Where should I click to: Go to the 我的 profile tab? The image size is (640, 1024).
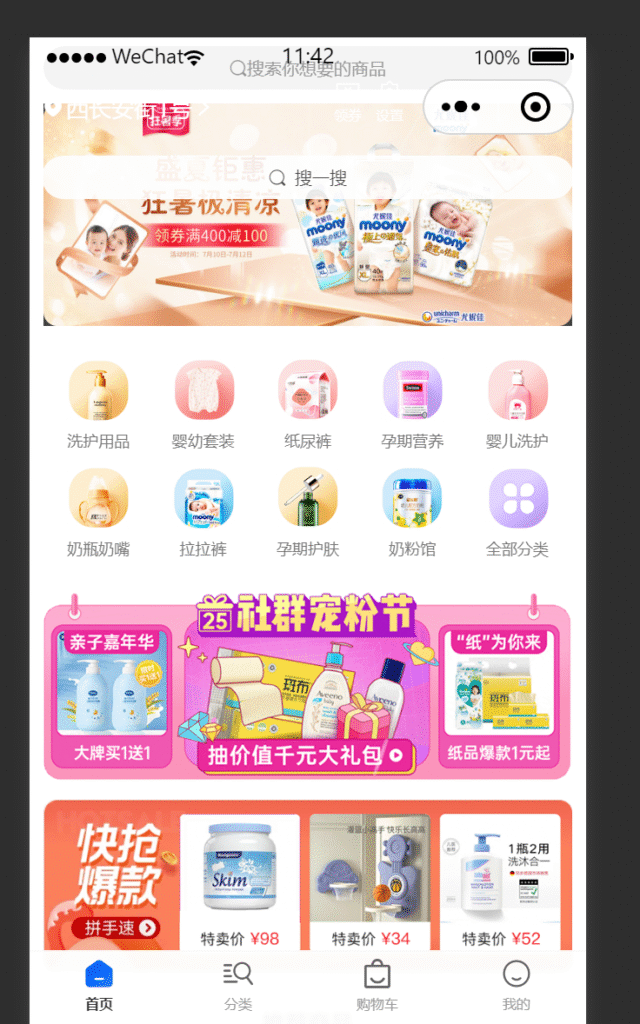point(516,986)
